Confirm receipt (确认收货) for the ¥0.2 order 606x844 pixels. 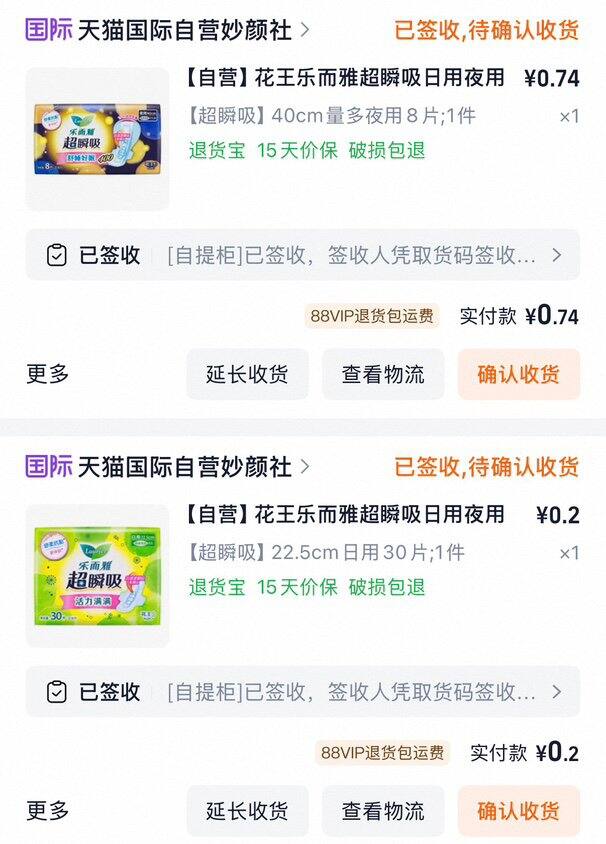pyautogui.click(x=518, y=811)
